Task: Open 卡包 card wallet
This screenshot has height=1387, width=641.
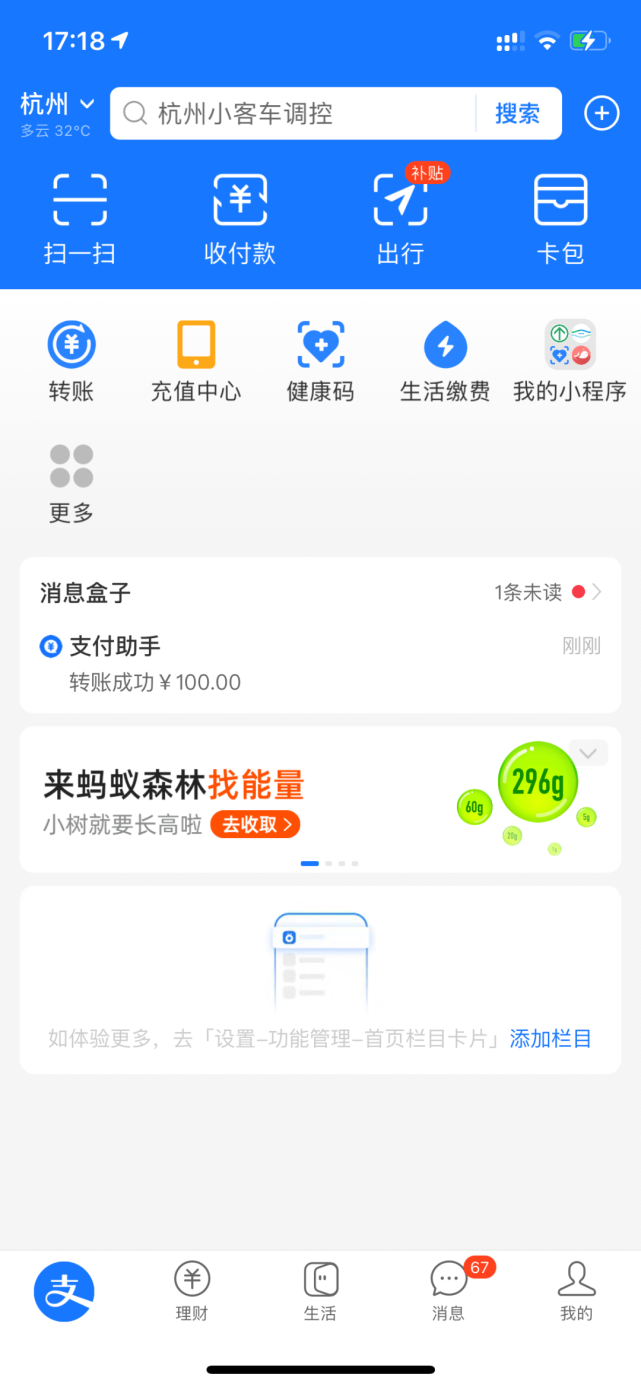Action: coord(560,218)
